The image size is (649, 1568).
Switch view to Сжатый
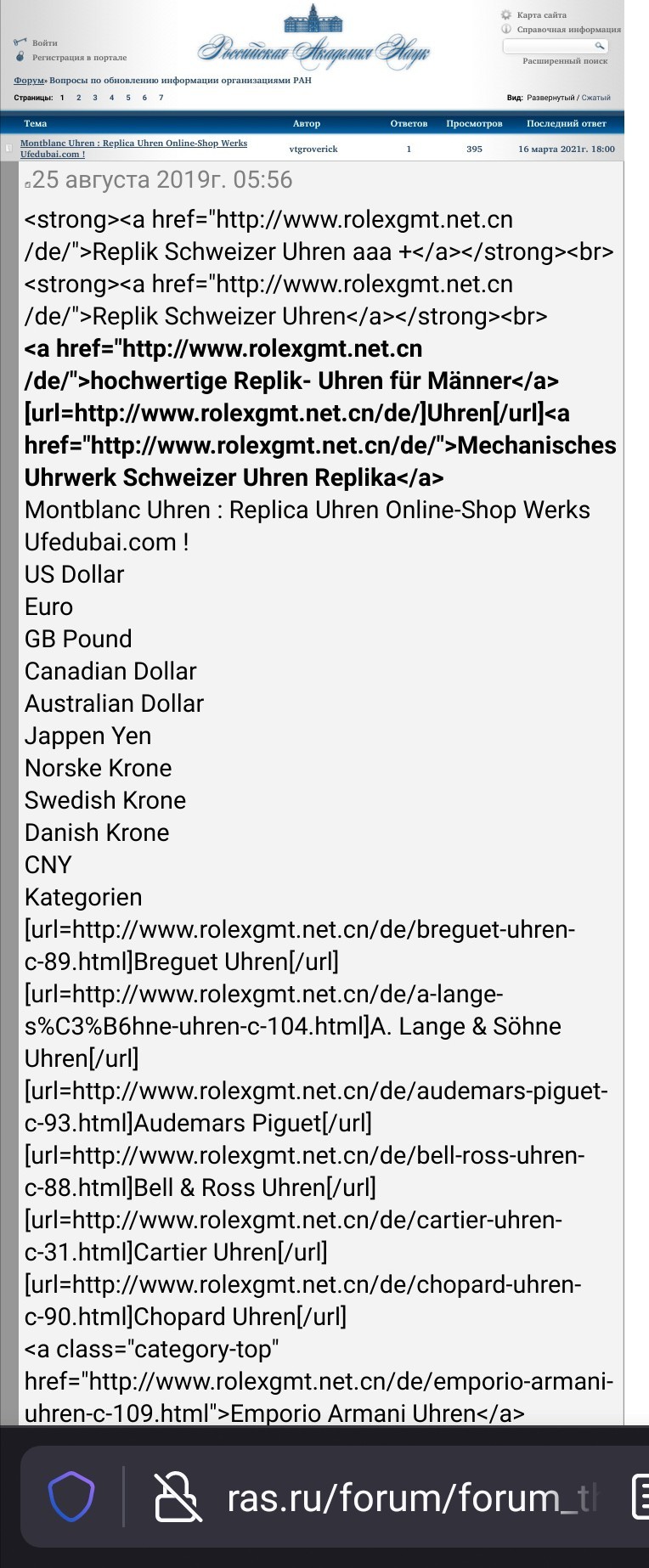tap(595, 98)
